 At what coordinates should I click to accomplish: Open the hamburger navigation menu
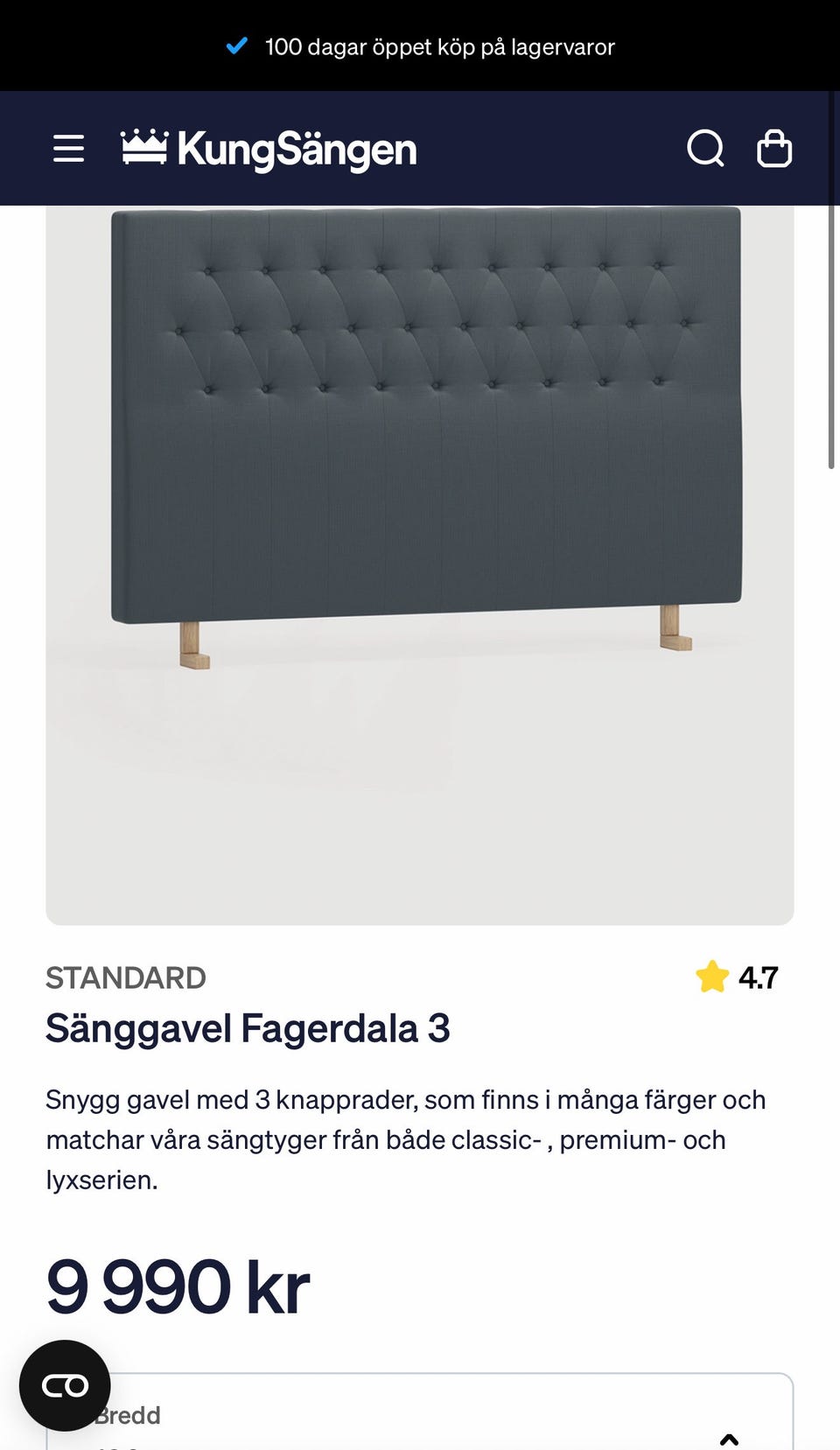[68, 149]
